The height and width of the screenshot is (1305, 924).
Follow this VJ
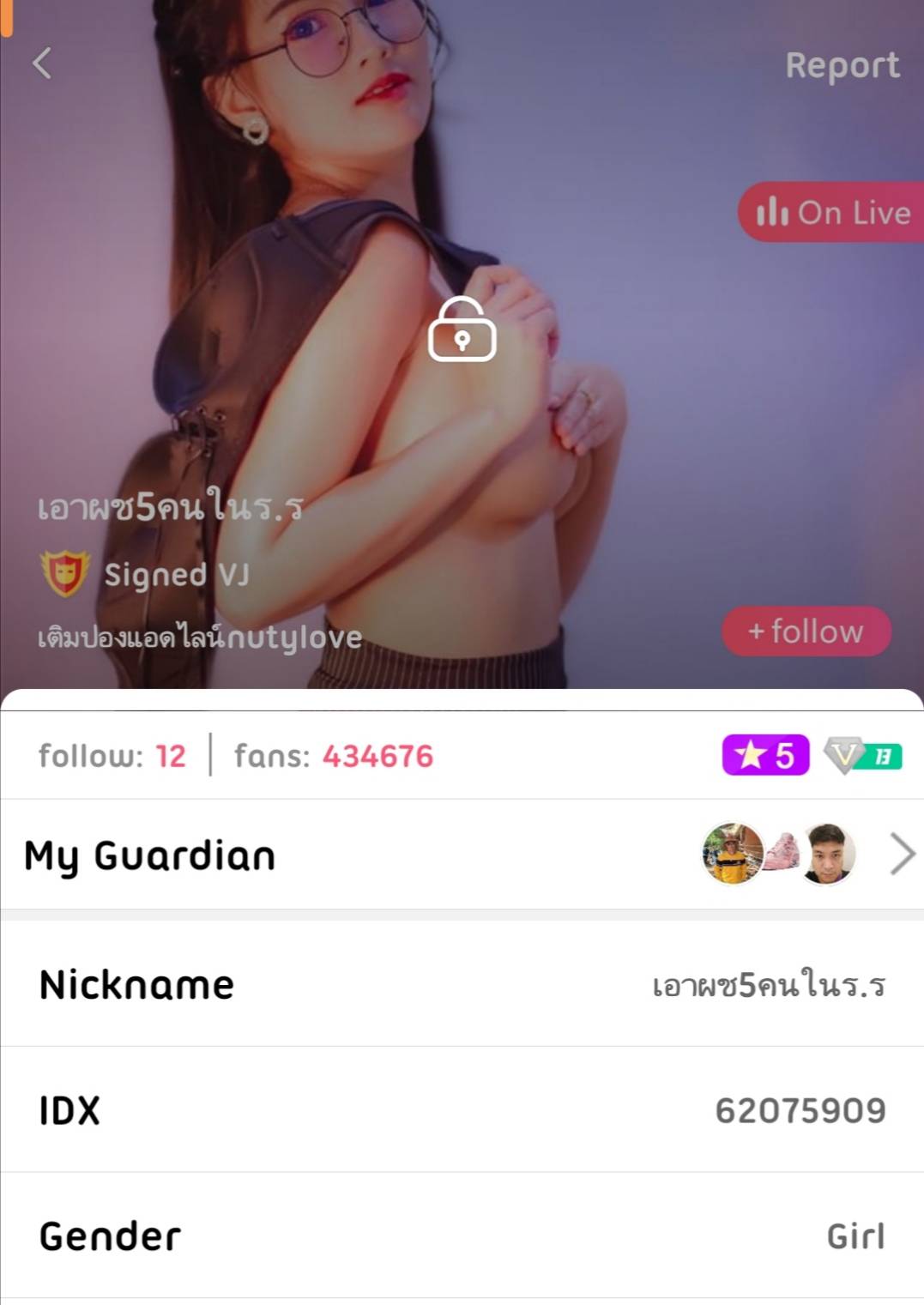click(806, 631)
